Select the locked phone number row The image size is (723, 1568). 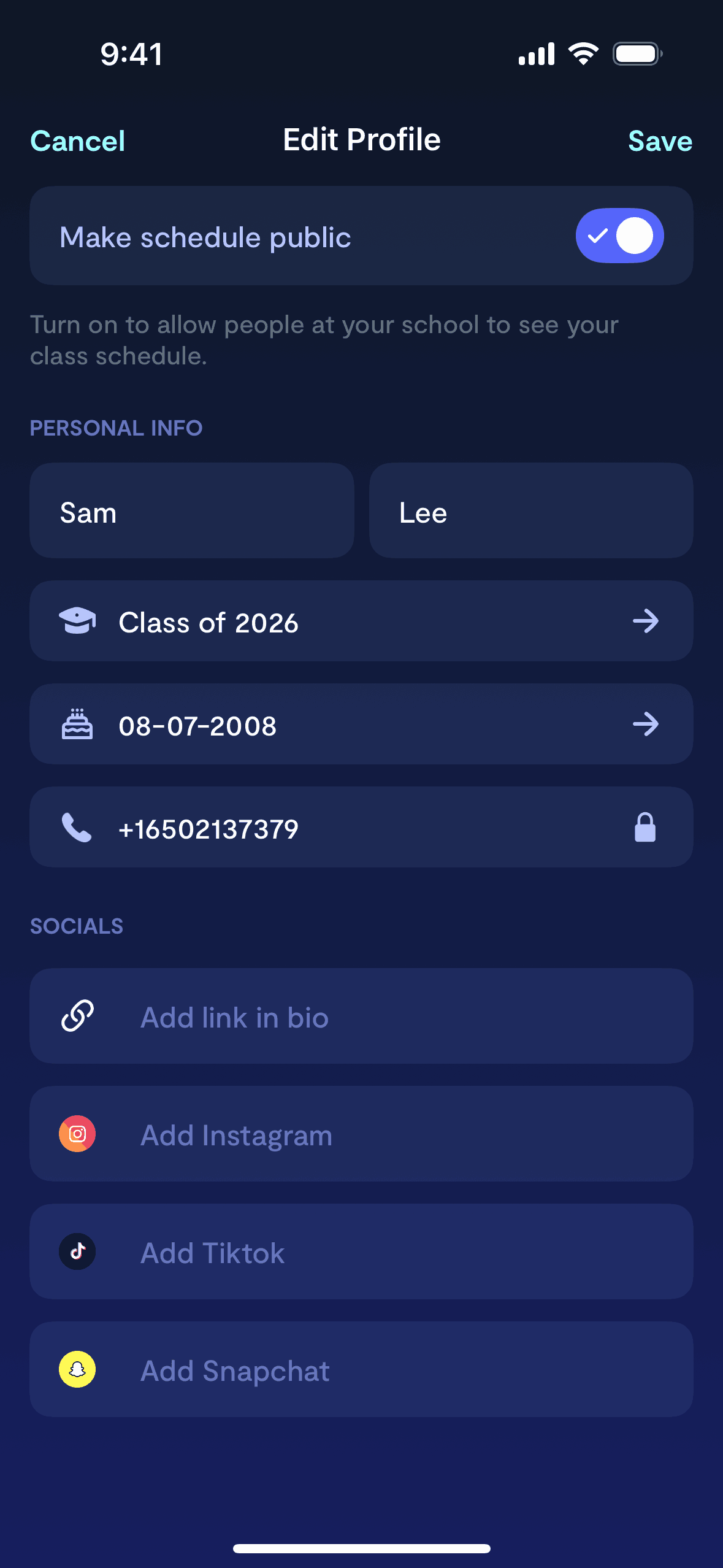[x=361, y=828]
